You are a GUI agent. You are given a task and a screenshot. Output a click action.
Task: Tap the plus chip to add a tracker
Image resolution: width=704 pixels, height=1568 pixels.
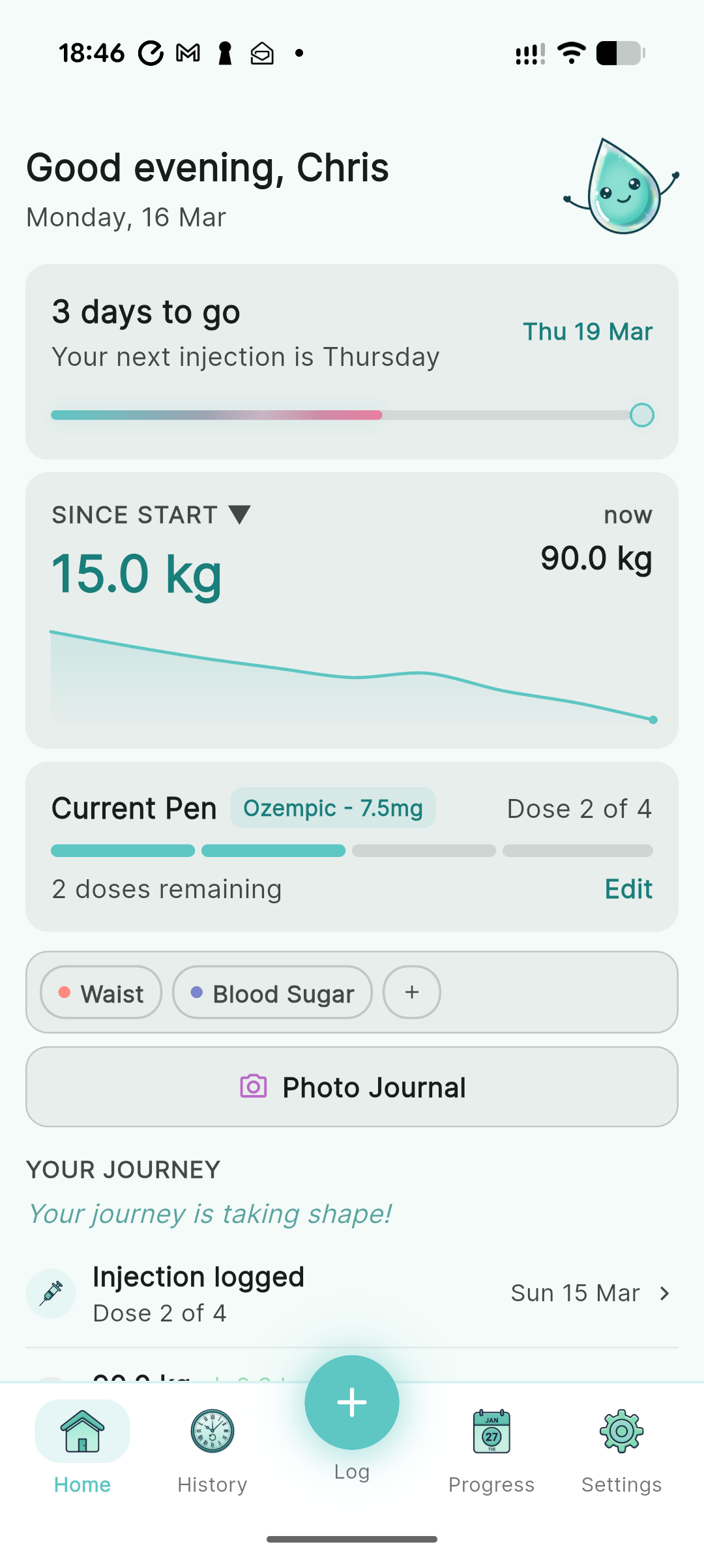(x=412, y=993)
